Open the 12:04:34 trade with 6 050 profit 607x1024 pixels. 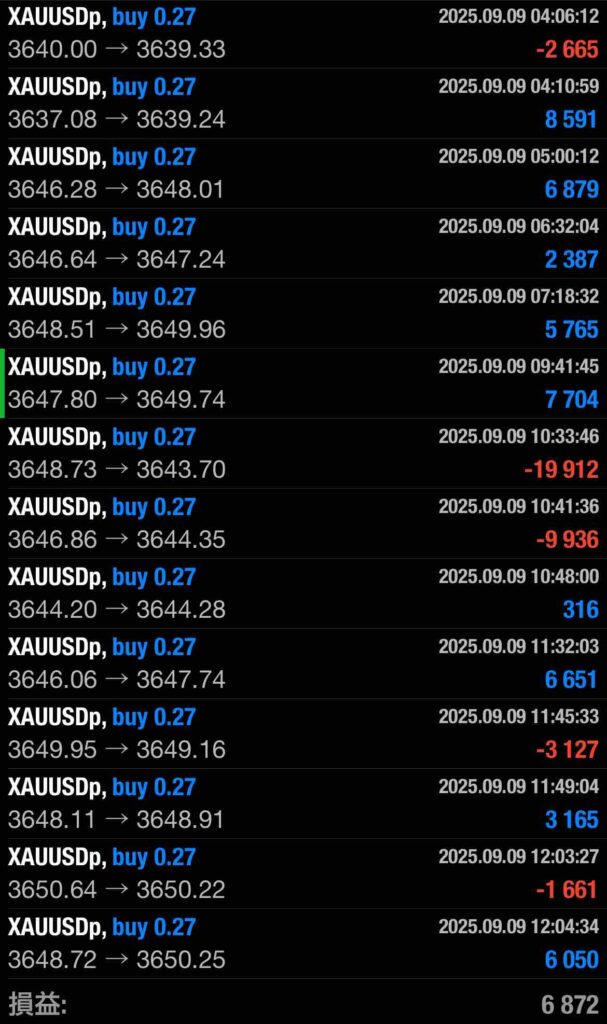pos(303,943)
